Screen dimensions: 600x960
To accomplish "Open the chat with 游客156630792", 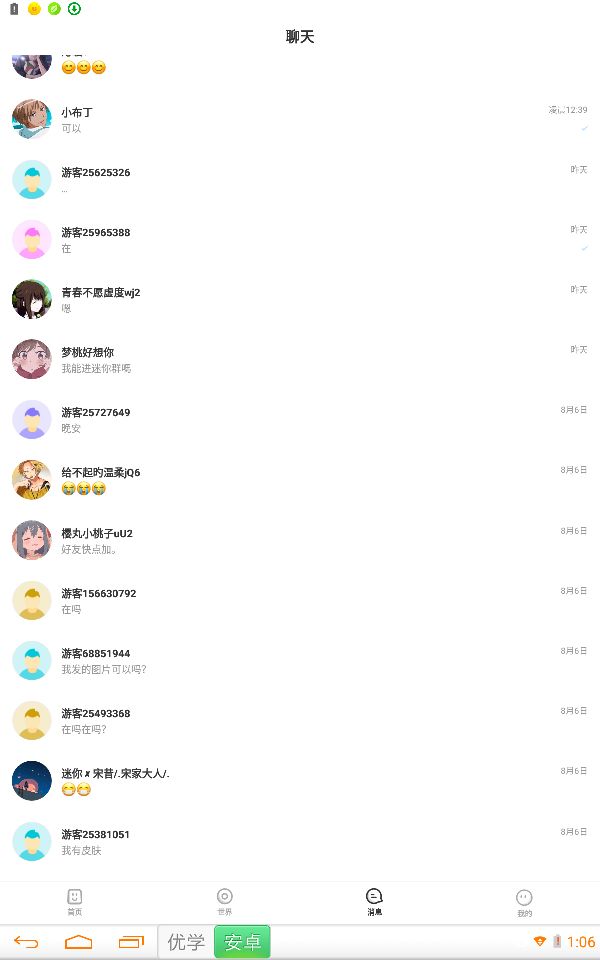I will click(x=300, y=601).
